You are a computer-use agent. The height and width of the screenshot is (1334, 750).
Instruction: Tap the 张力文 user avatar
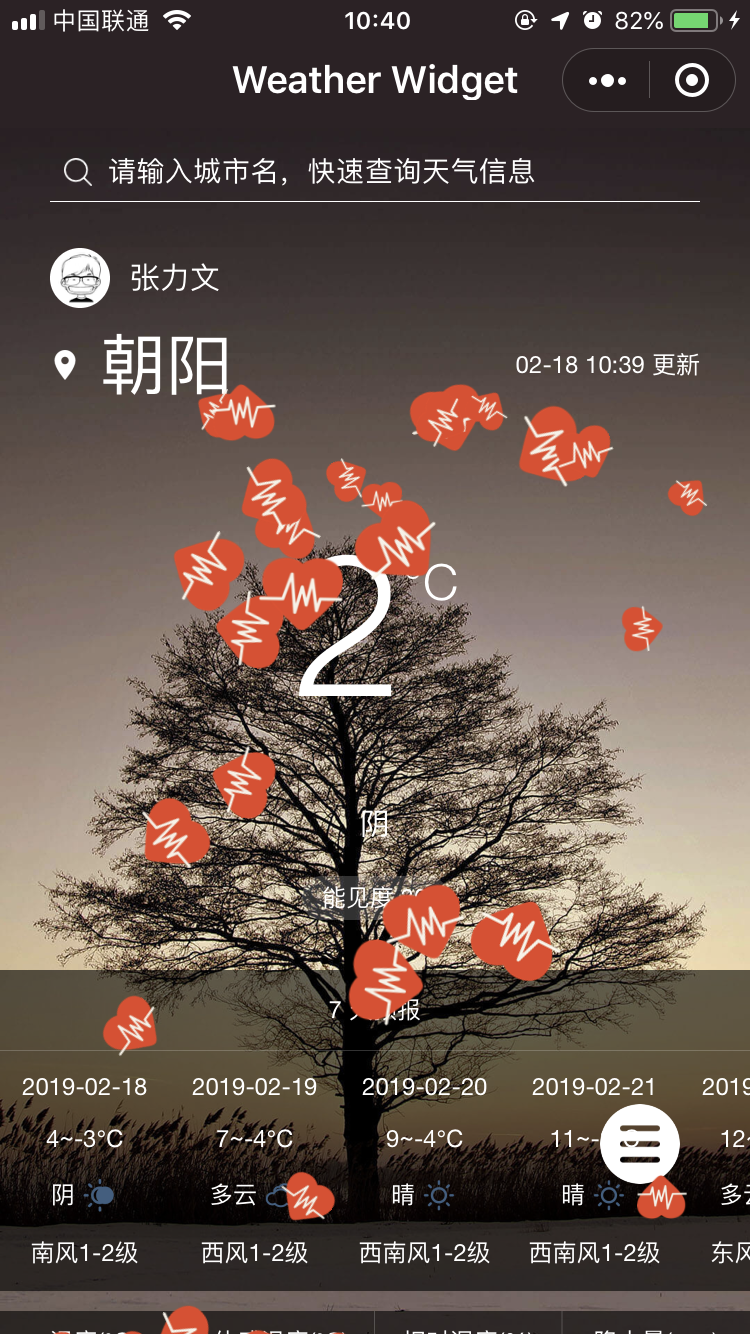tap(80, 278)
